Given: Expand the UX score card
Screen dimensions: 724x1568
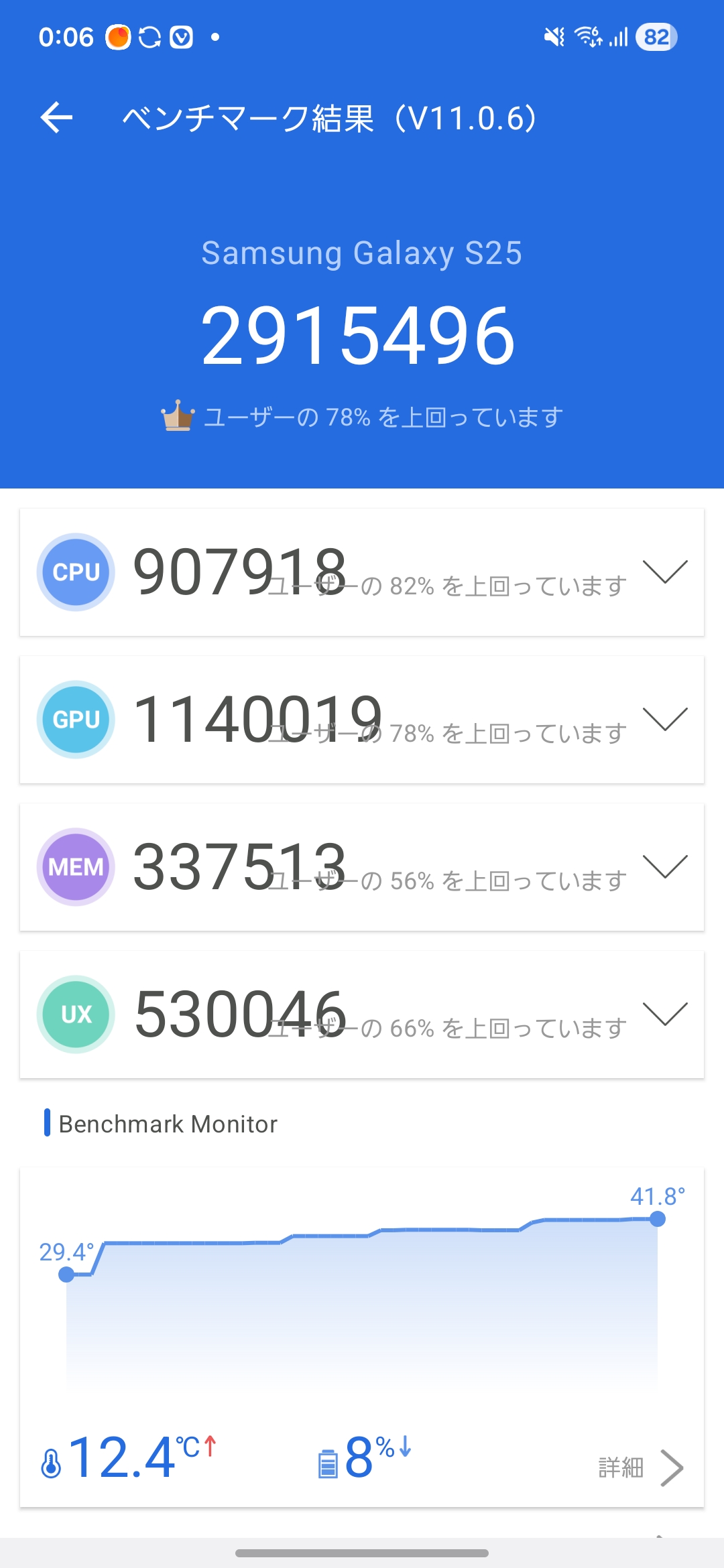Looking at the screenshot, I should click(x=664, y=1014).
